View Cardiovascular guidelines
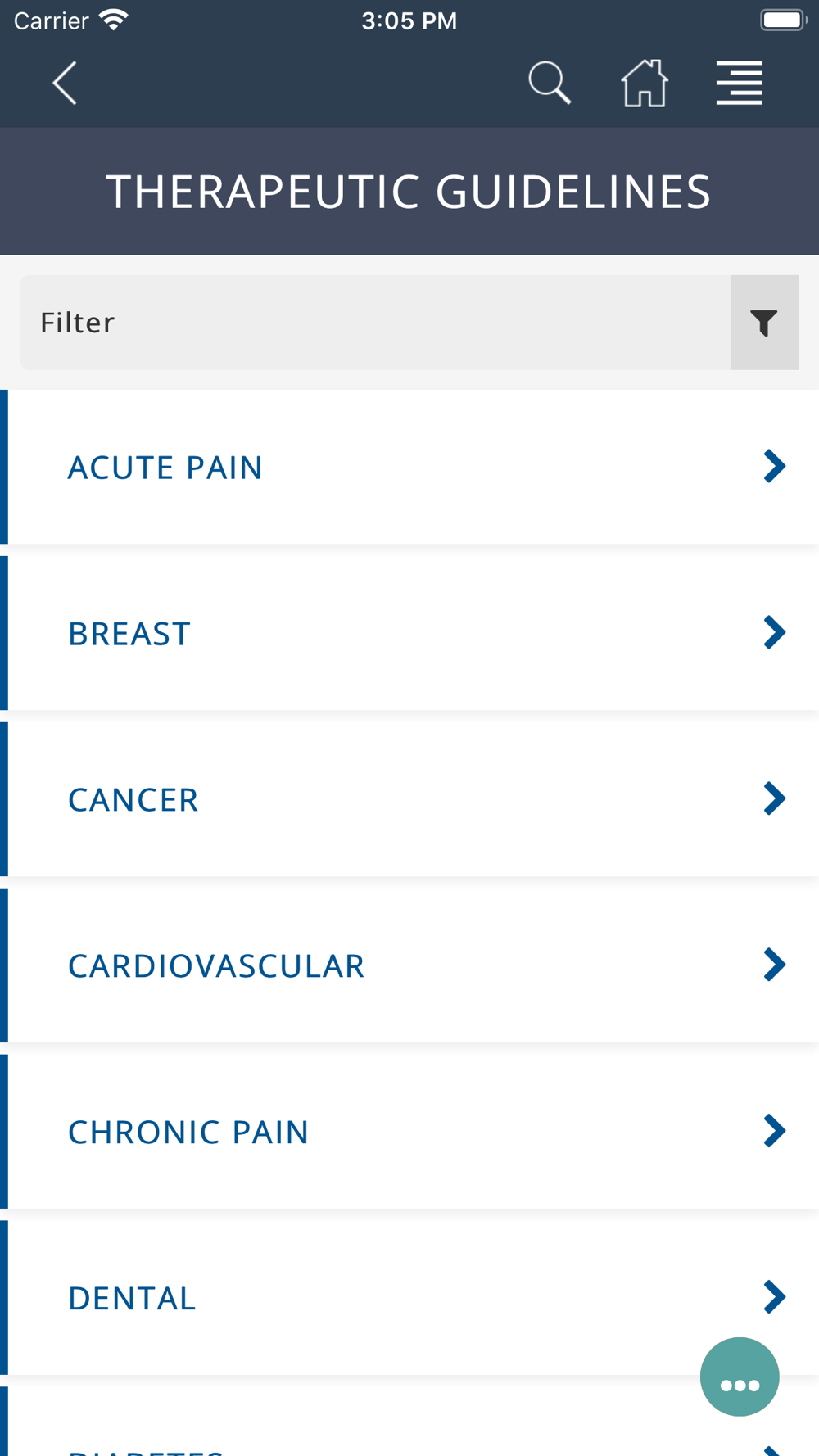The image size is (819, 1456). point(409,965)
